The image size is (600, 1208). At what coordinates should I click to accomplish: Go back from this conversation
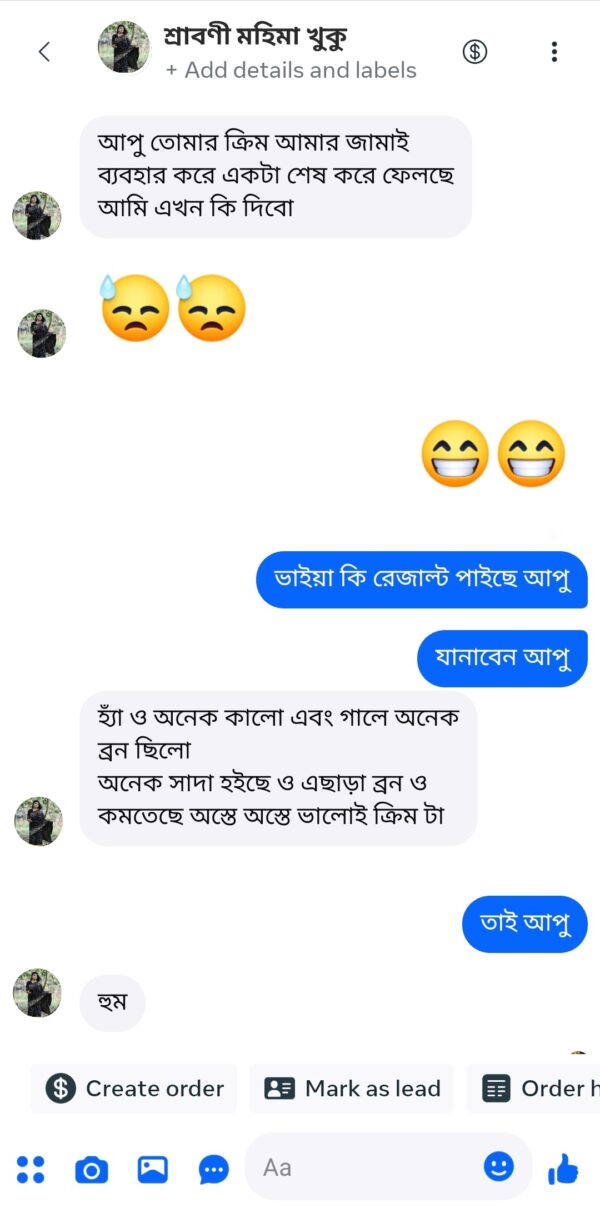[44, 52]
